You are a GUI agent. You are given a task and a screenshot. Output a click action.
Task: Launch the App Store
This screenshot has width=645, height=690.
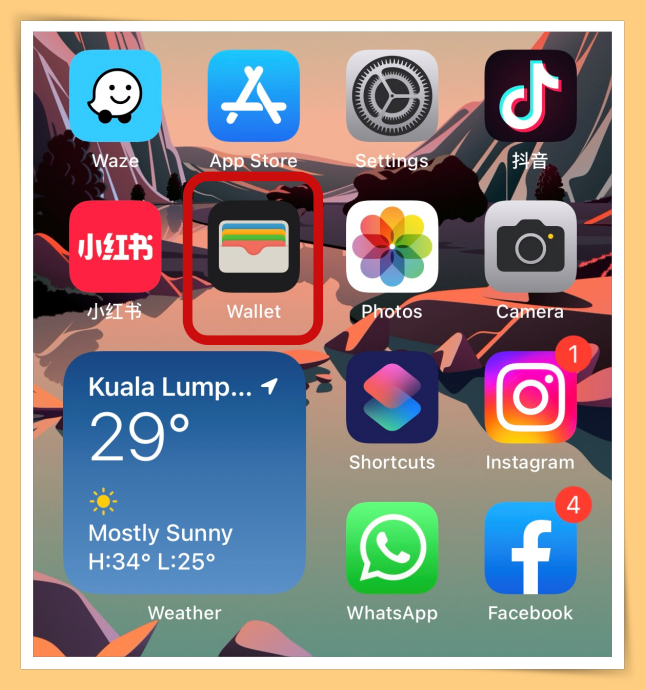[253, 96]
